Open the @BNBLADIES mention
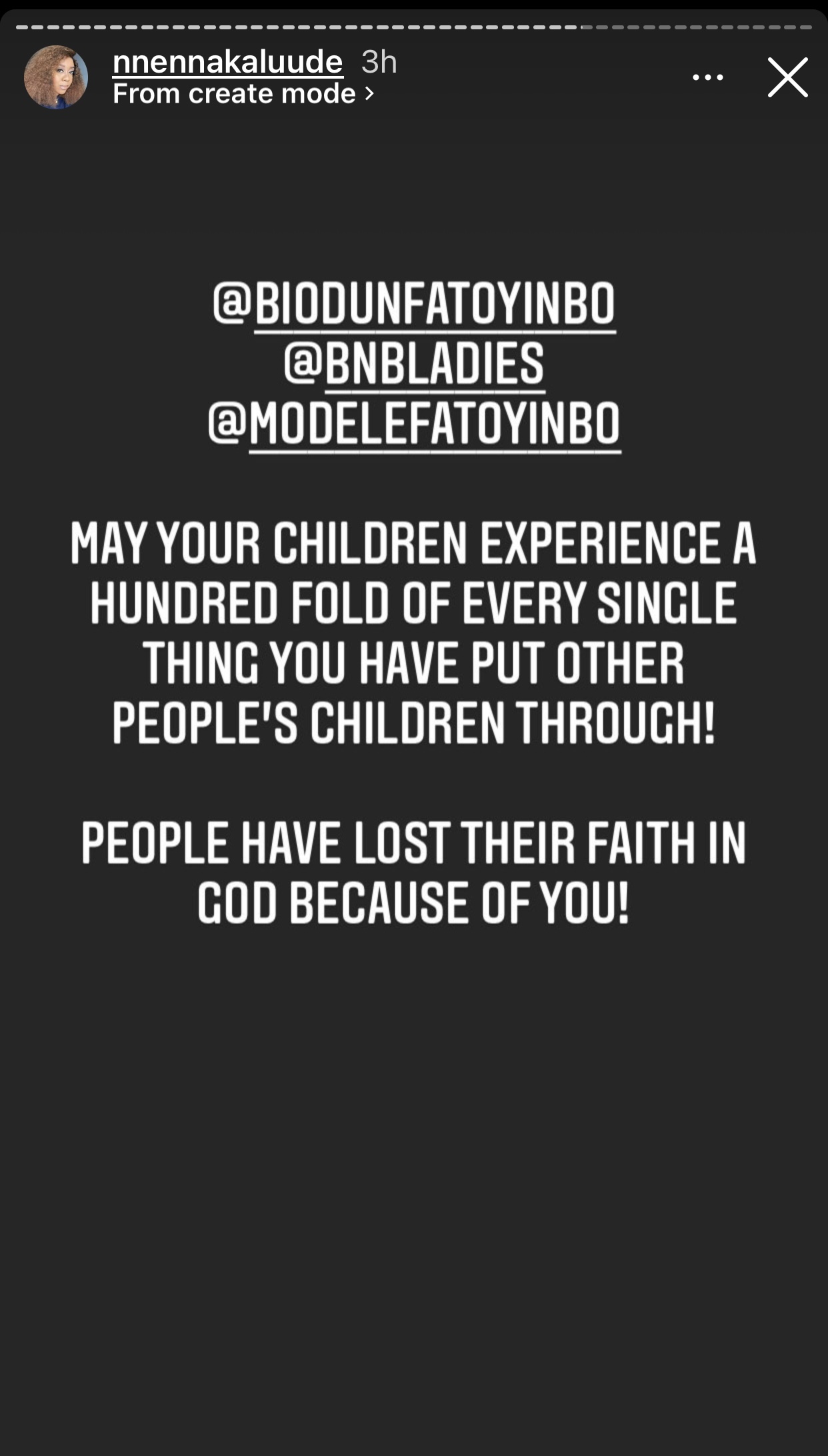The height and width of the screenshot is (1456, 828). click(x=414, y=364)
